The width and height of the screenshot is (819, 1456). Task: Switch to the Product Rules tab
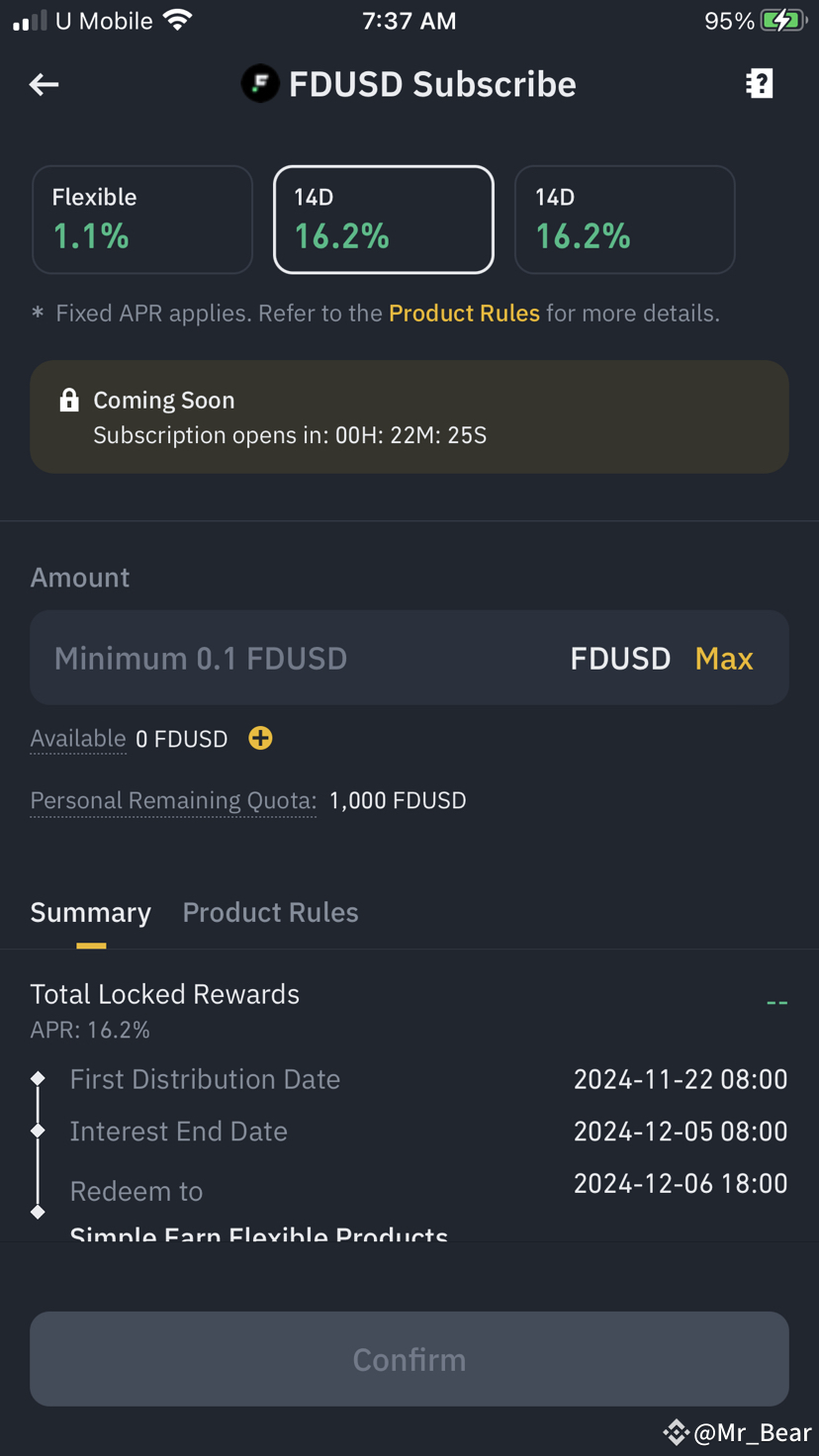tap(270, 912)
